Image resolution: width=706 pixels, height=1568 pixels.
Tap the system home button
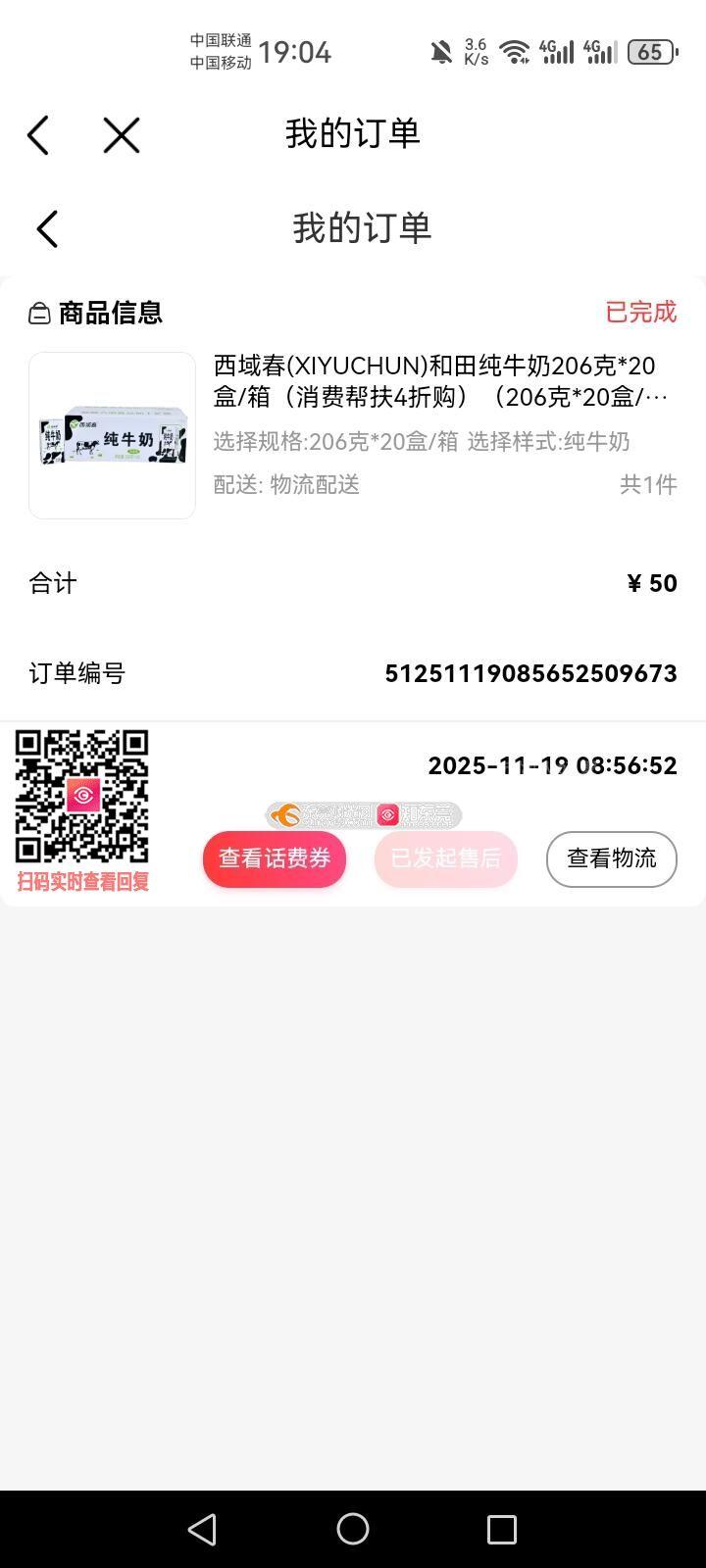(353, 1529)
